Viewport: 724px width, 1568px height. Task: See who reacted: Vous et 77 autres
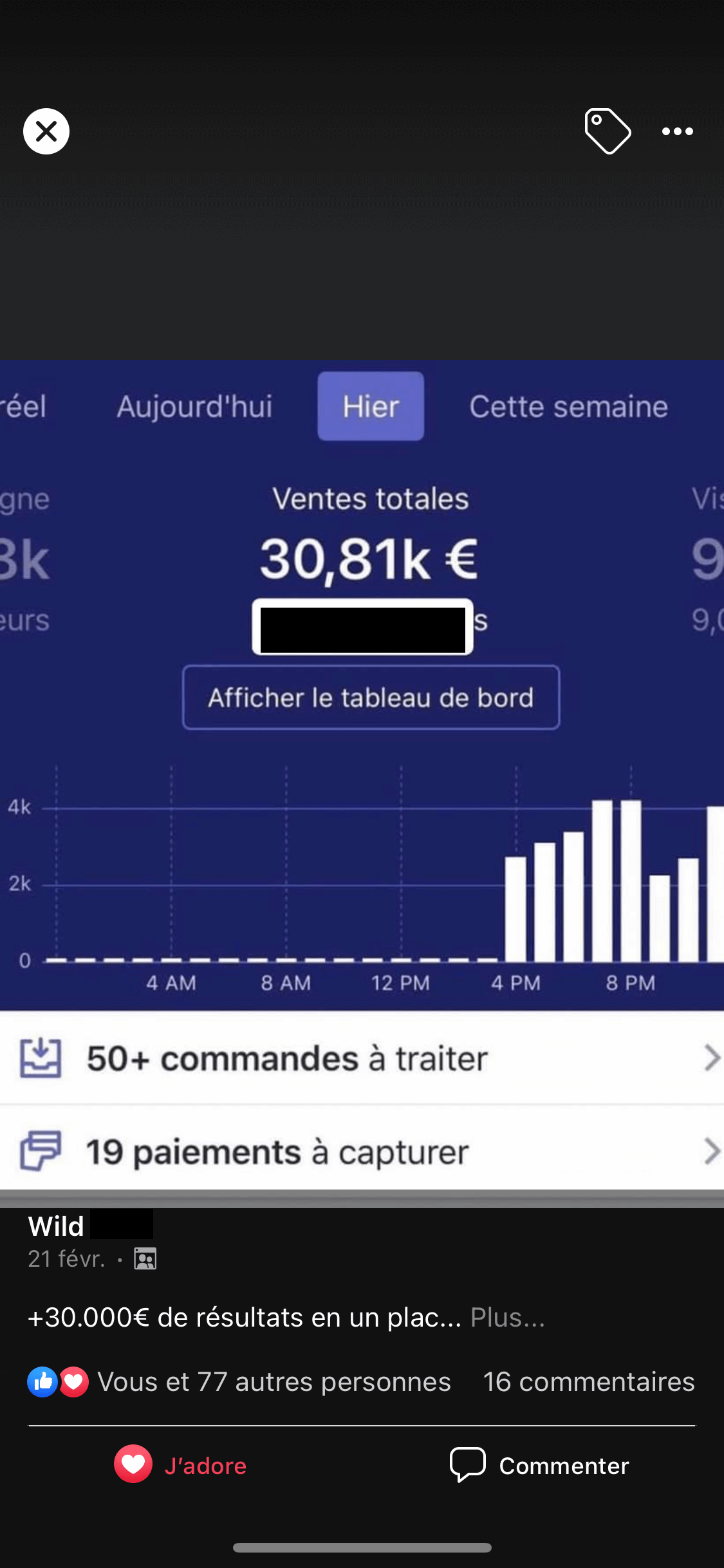tap(239, 1382)
